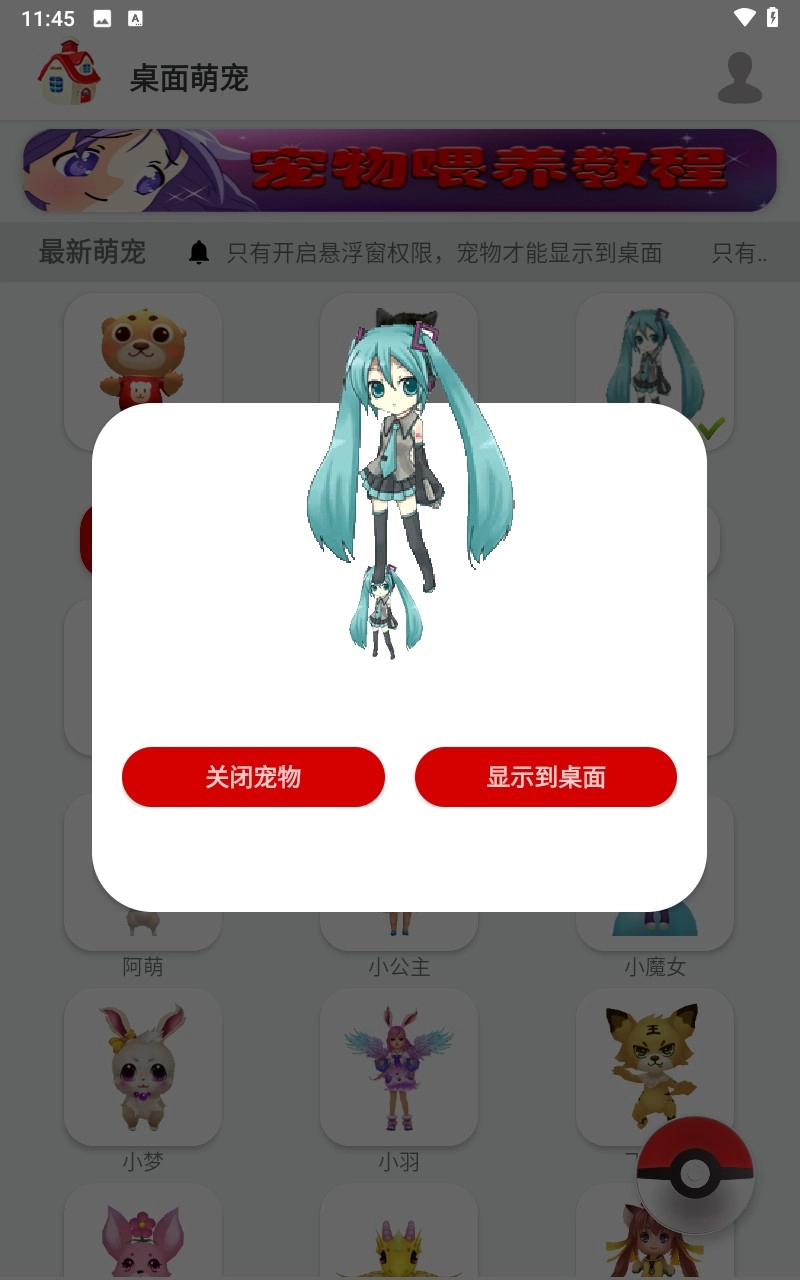This screenshot has height=1280, width=800.
Task: Open the user profile icon
Action: [x=740, y=79]
